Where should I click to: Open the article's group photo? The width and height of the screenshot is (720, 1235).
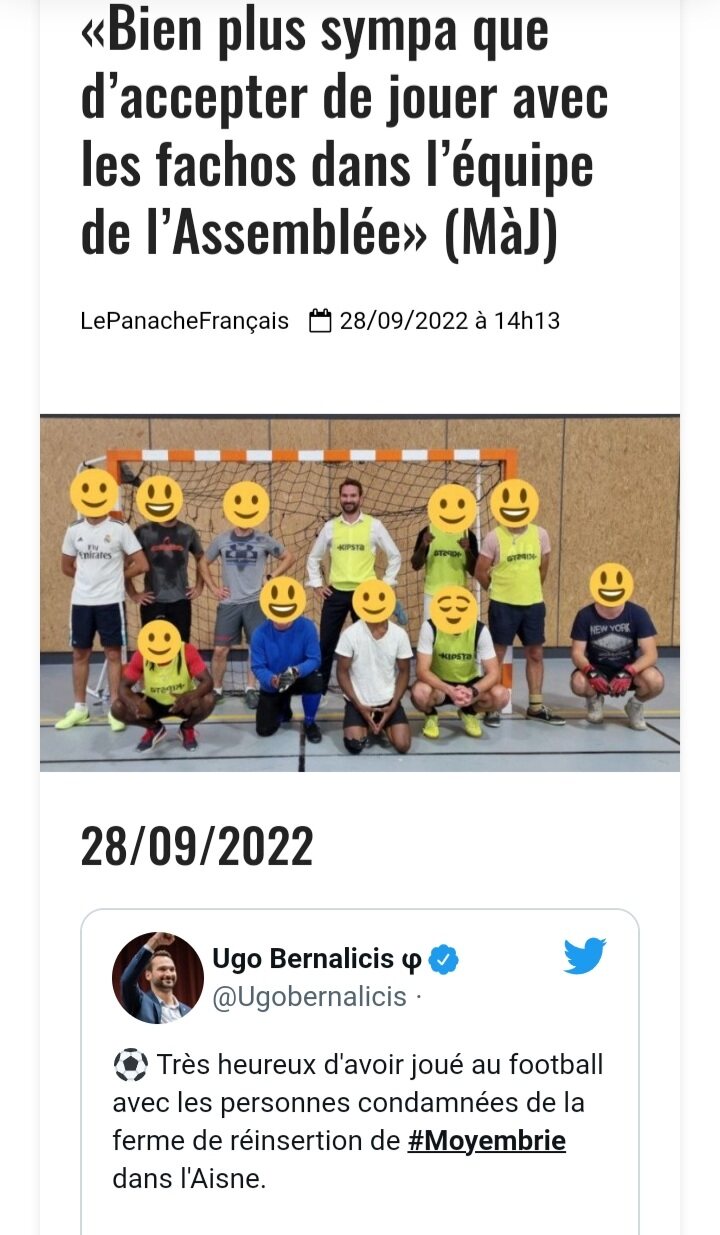(360, 593)
